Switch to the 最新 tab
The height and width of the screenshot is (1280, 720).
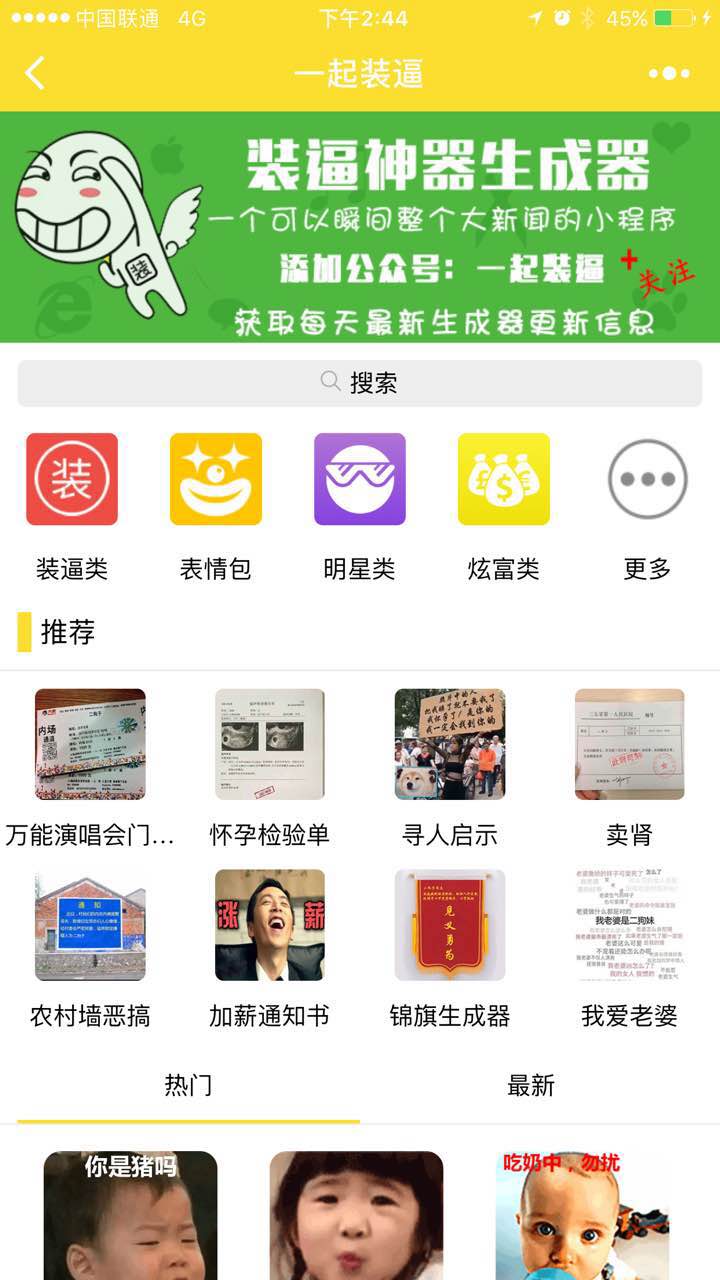(531, 1086)
